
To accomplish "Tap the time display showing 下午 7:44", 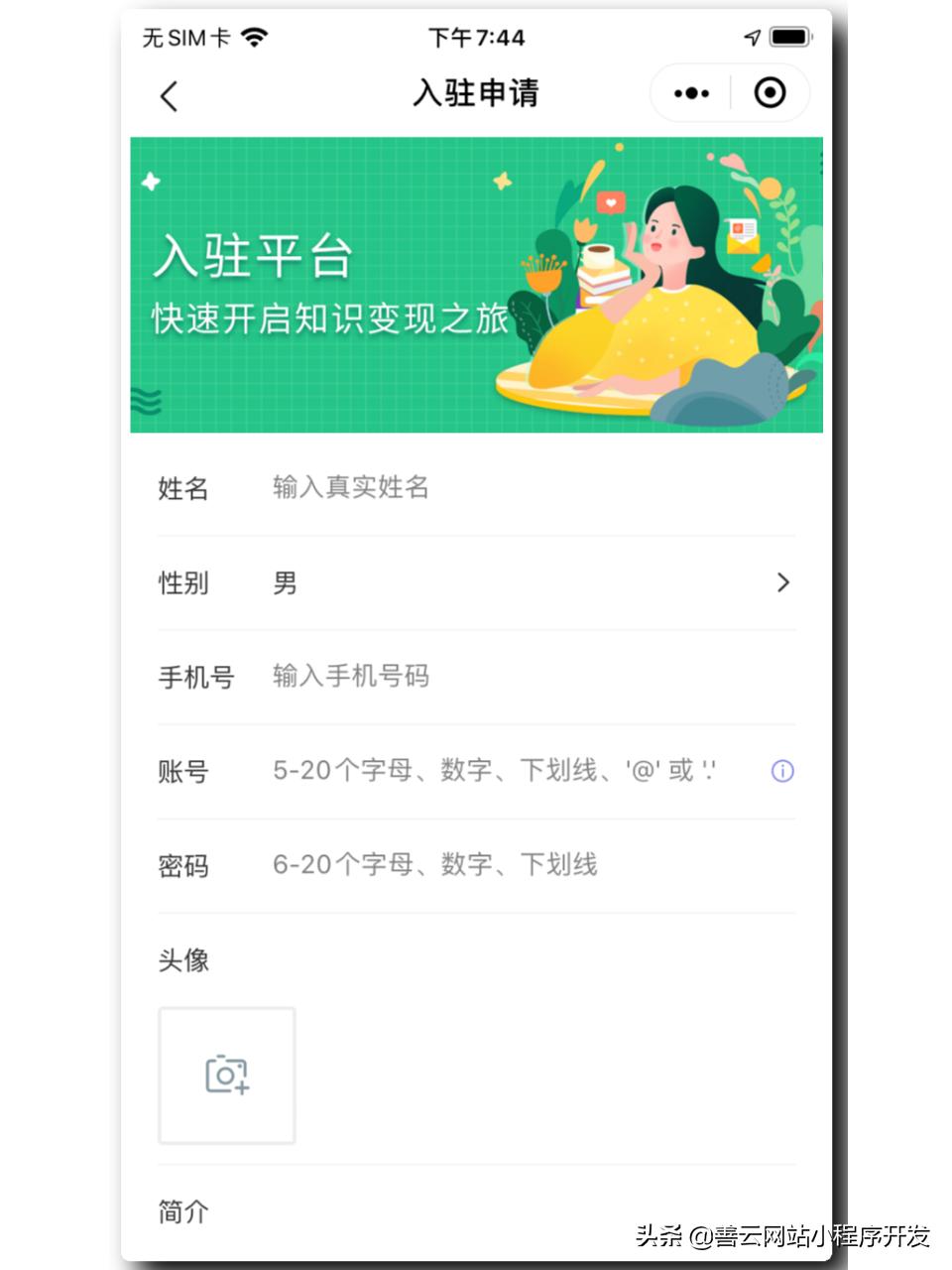I will click(x=476, y=38).
